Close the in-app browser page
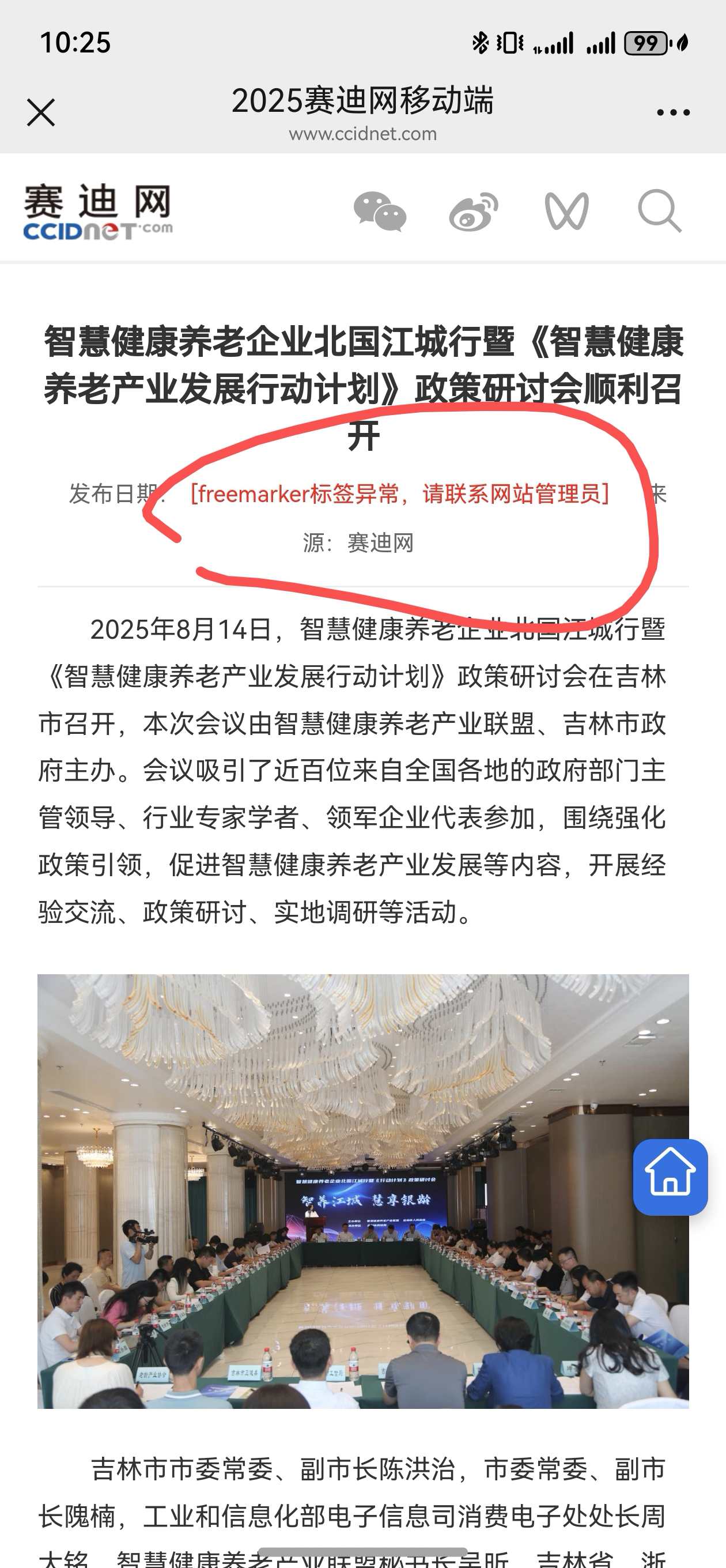The height and width of the screenshot is (1568, 726). [x=41, y=112]
